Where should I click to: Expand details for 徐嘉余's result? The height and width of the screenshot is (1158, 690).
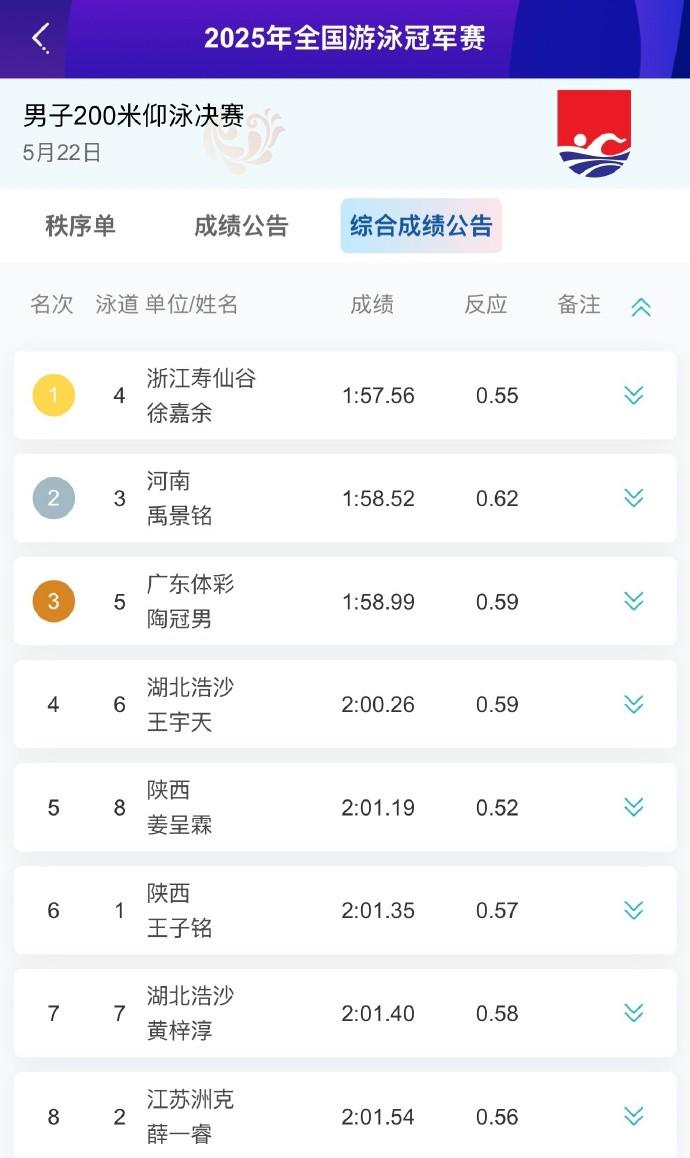click(634, 395)
